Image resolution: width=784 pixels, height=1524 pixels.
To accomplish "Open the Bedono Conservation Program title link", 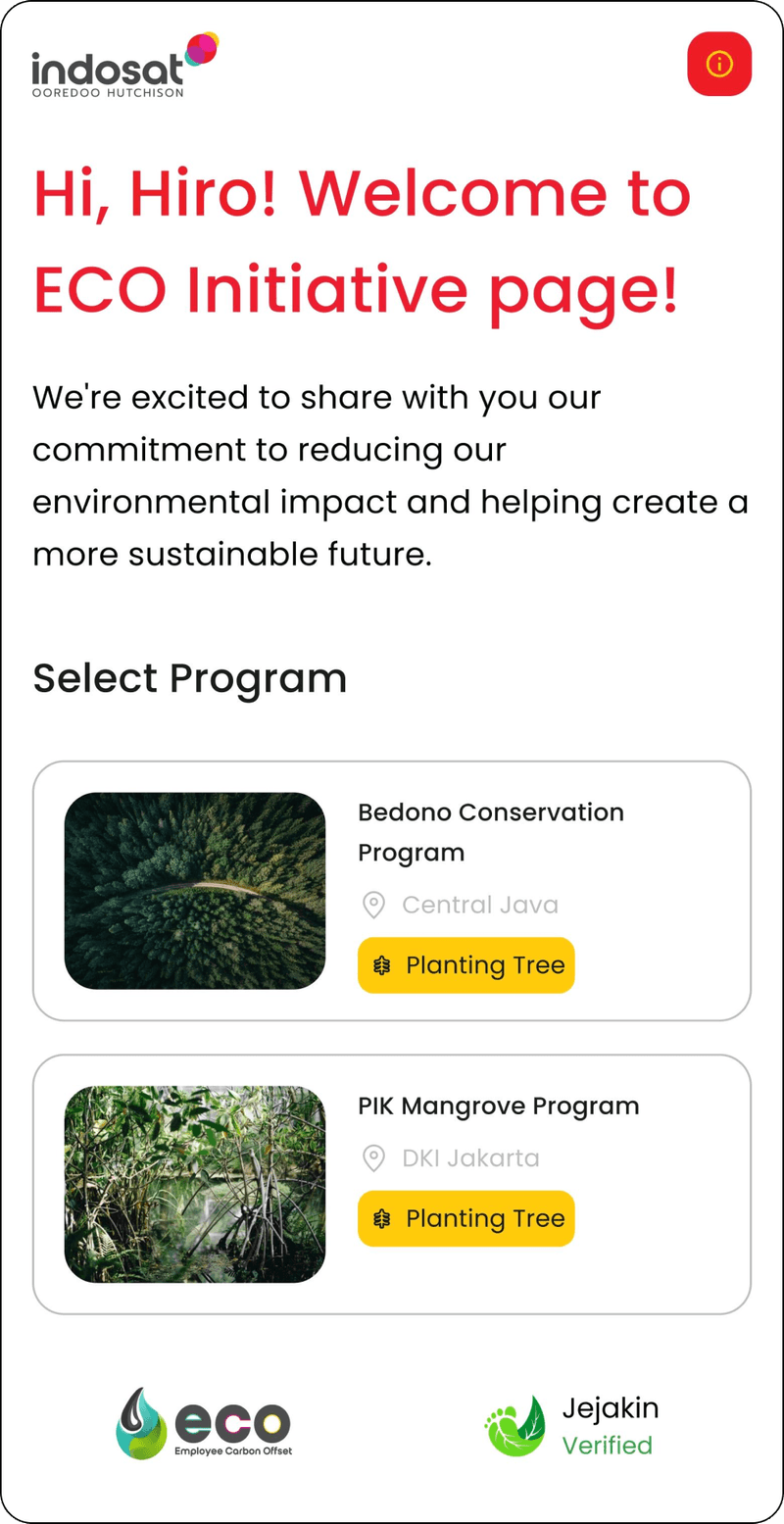I will tap(490, 832).
